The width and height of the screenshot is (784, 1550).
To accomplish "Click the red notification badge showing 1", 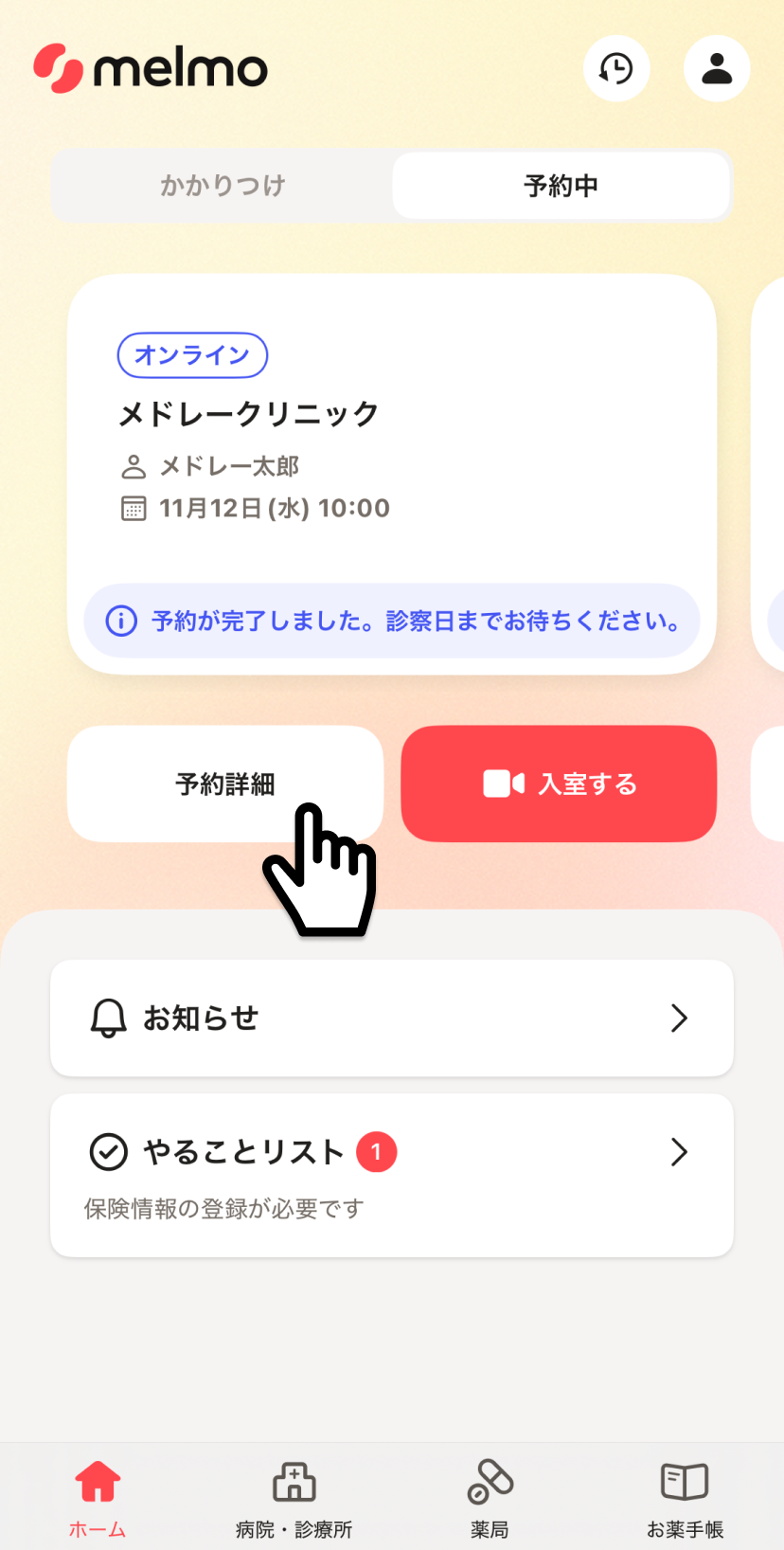I will tap(376, 1152).
